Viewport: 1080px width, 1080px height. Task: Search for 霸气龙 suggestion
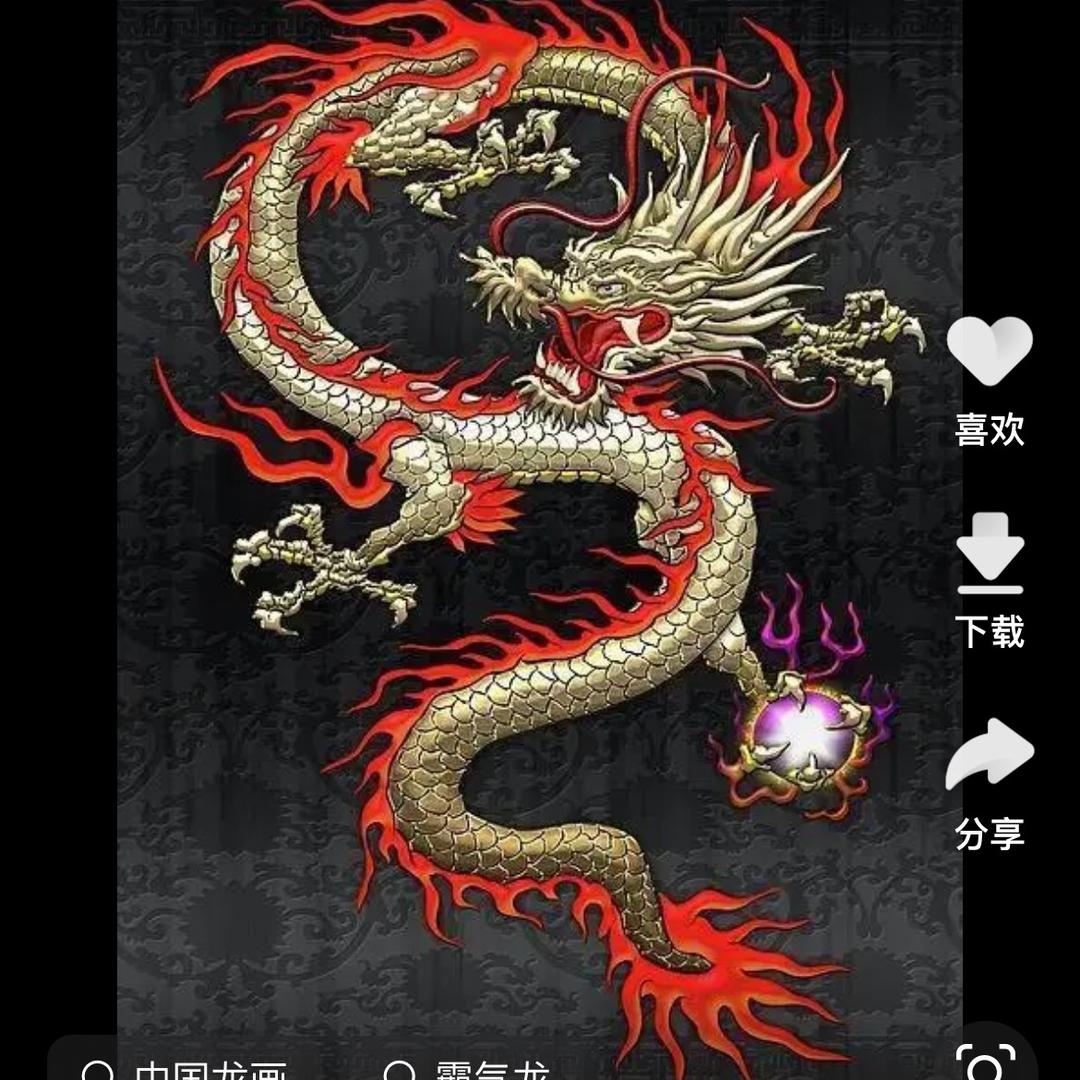467,1070
